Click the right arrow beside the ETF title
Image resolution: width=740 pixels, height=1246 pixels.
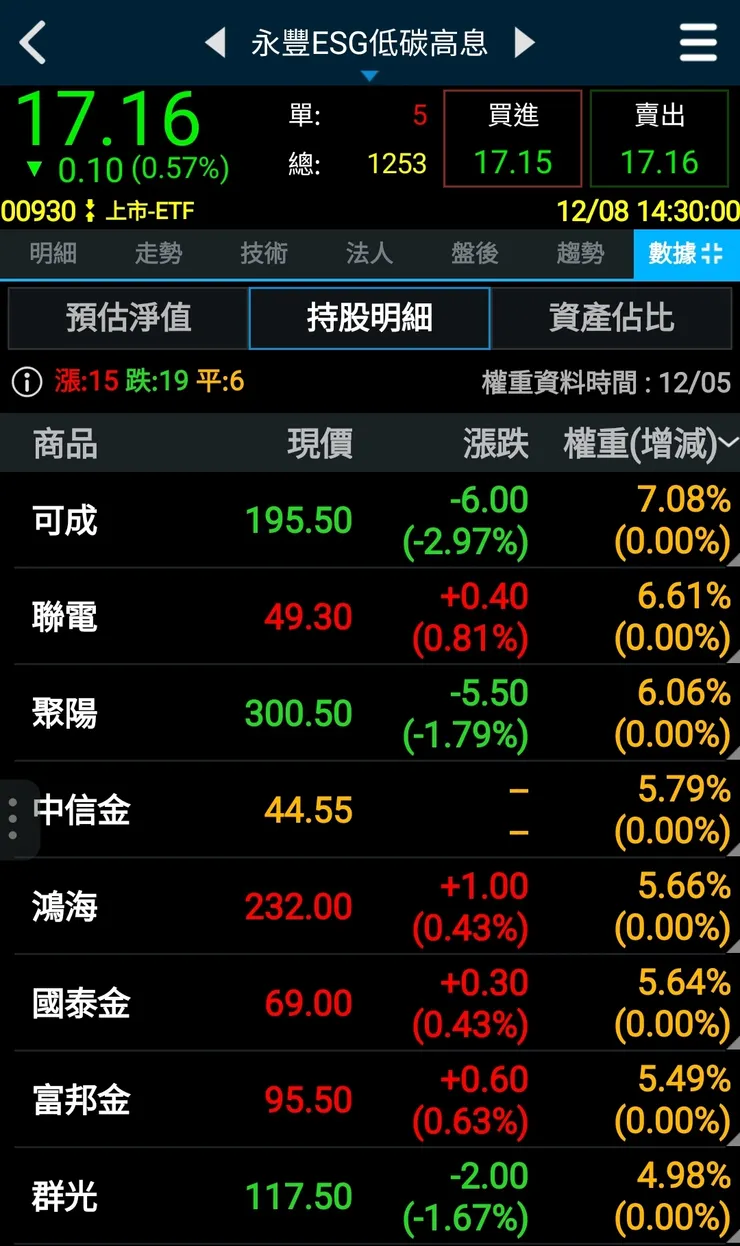(524, 43)
